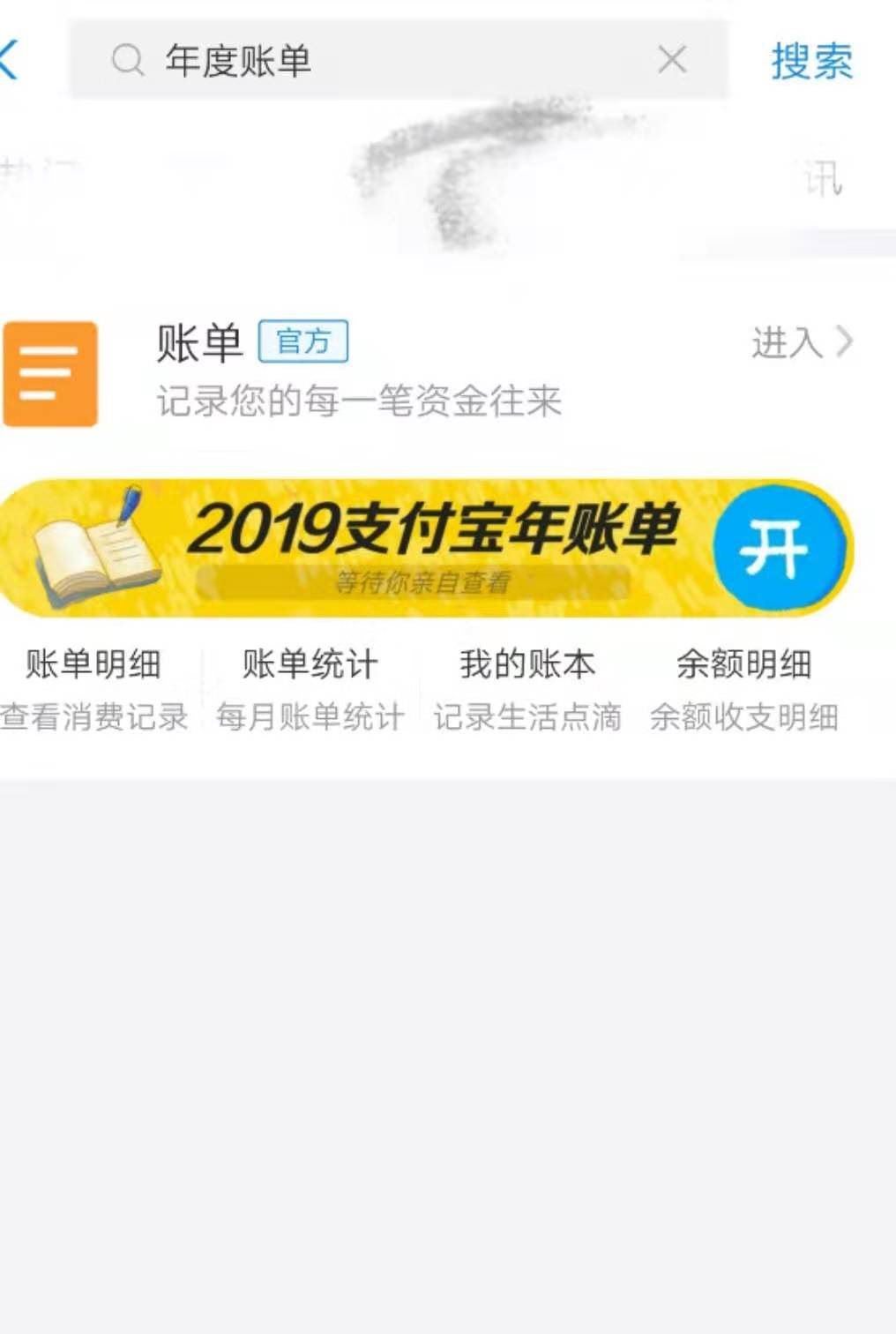Open 账单明细 to view spending records
The height and width of the screenshot is (1334, 896).
(x=92, y=666)
